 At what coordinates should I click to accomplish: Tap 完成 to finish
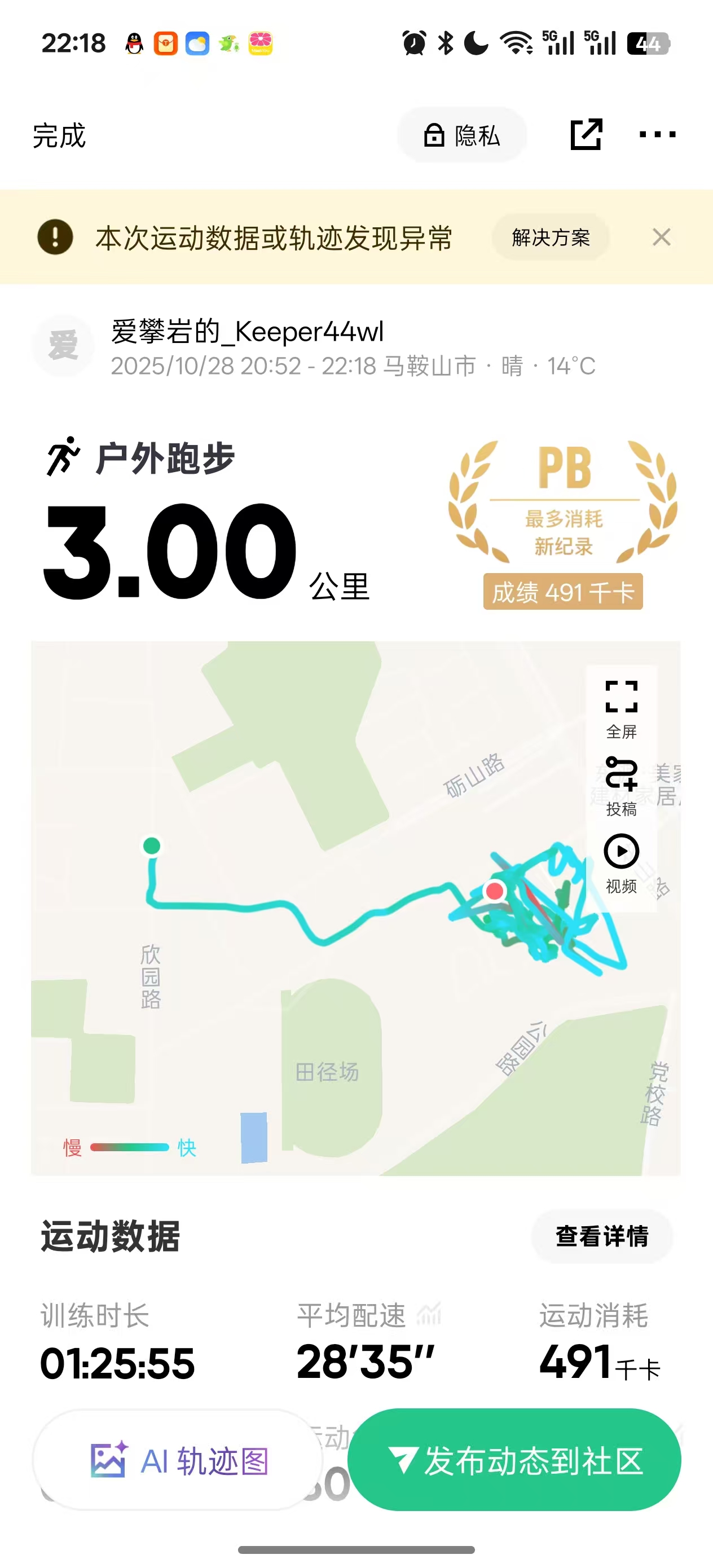tap(59, 135)
